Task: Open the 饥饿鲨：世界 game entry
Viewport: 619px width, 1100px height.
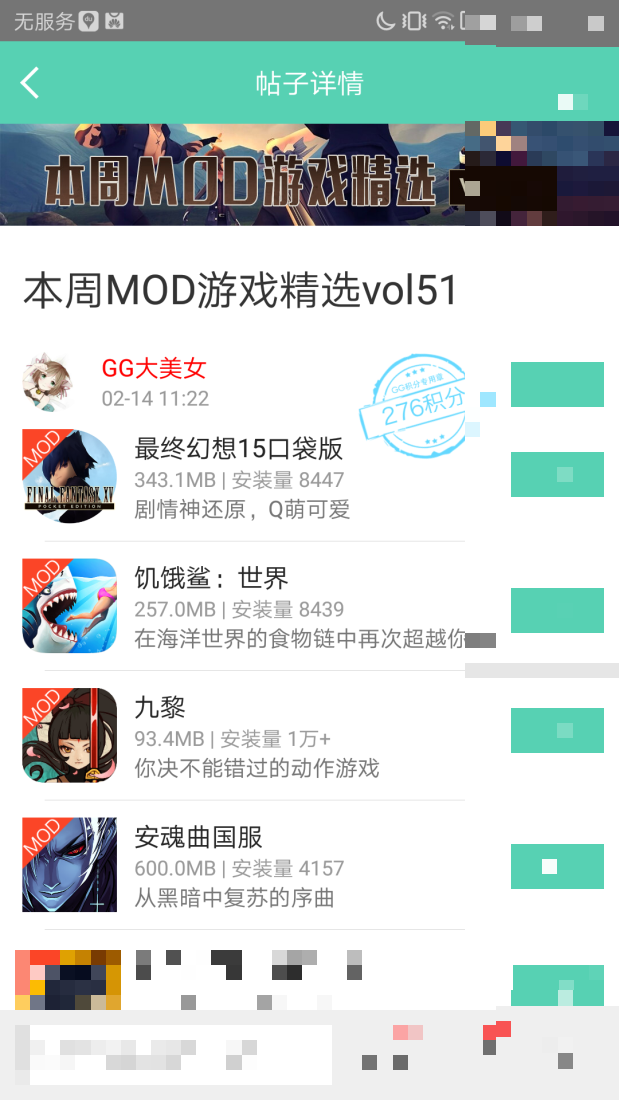Action: click(x=240, y=607)
